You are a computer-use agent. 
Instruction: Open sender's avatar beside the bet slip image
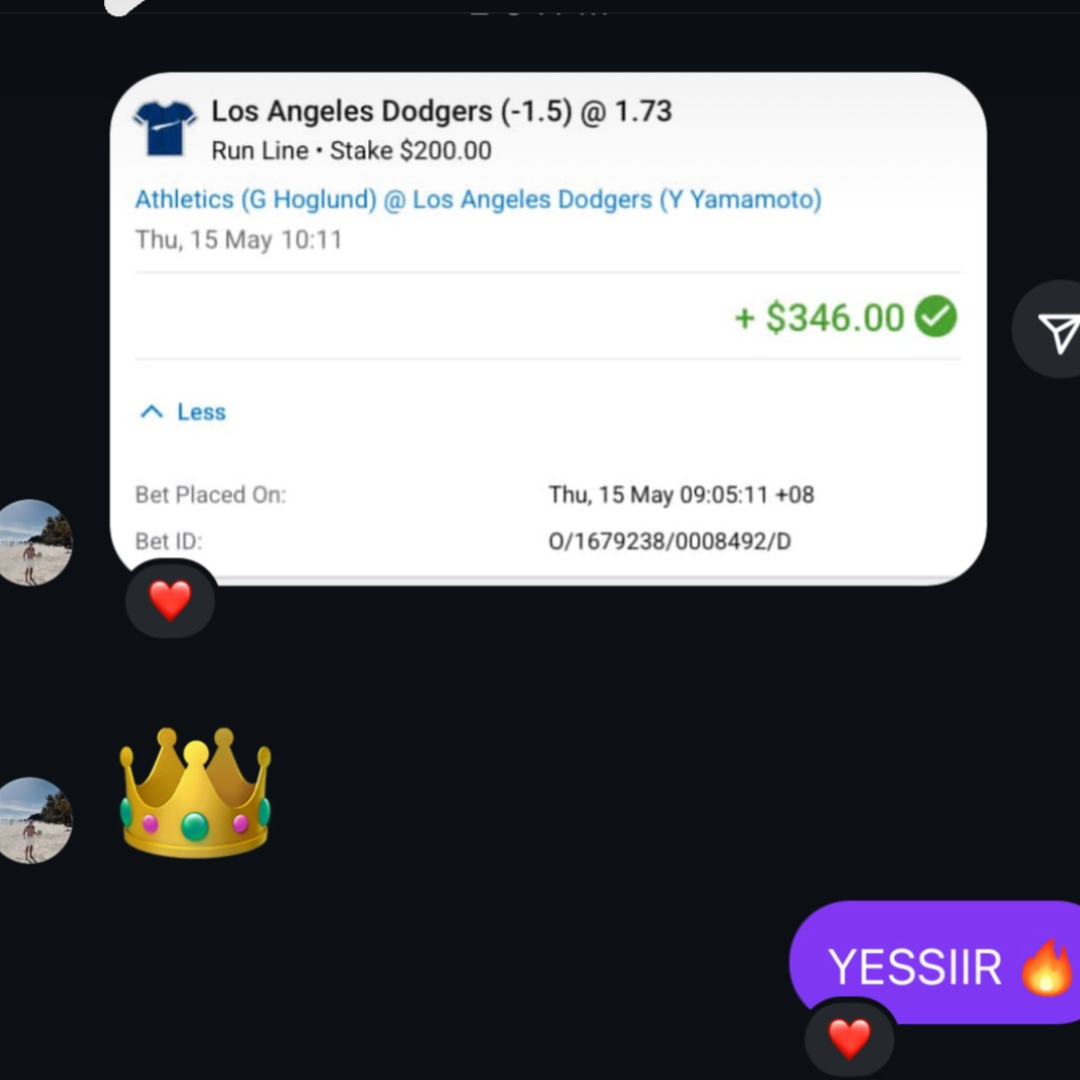coord(35,542)
